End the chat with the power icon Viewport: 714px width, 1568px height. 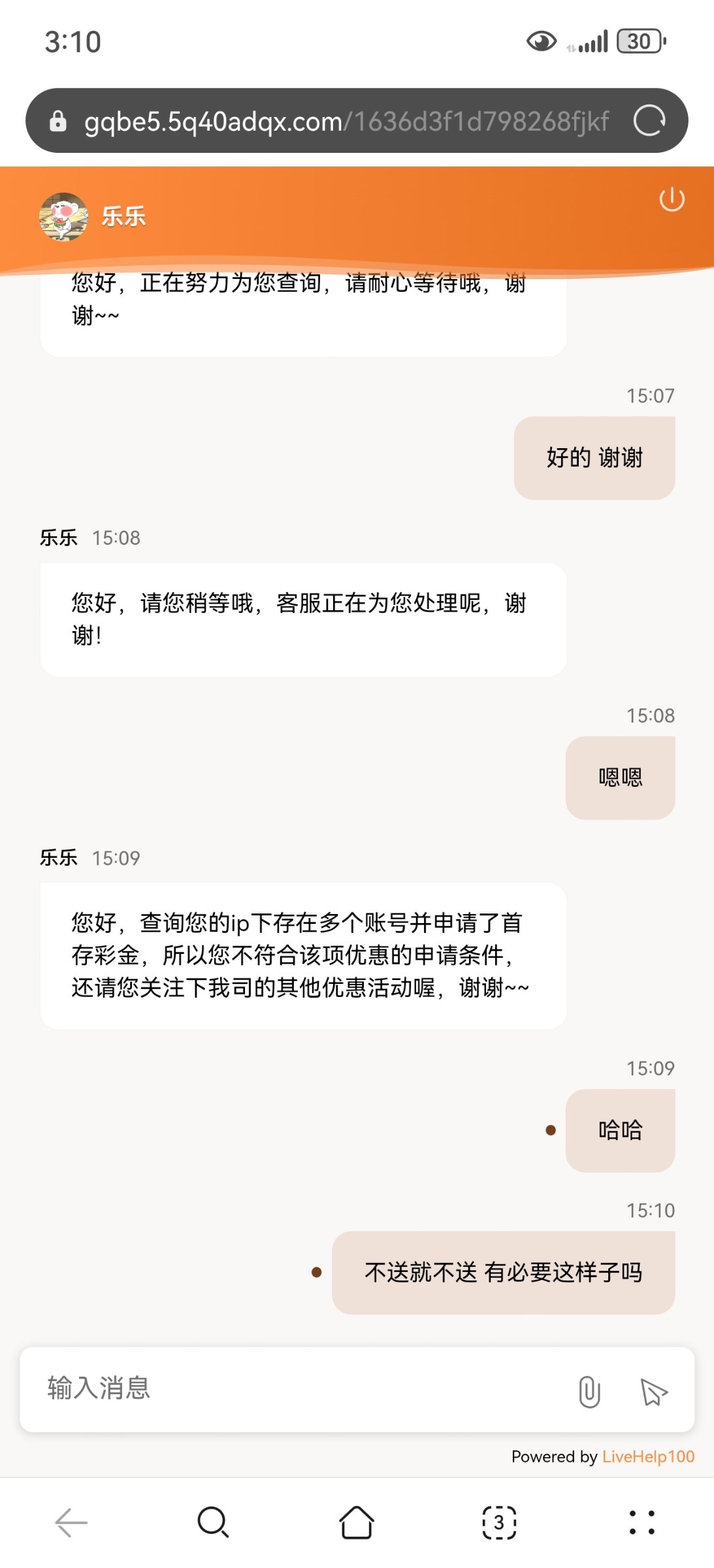672,199
